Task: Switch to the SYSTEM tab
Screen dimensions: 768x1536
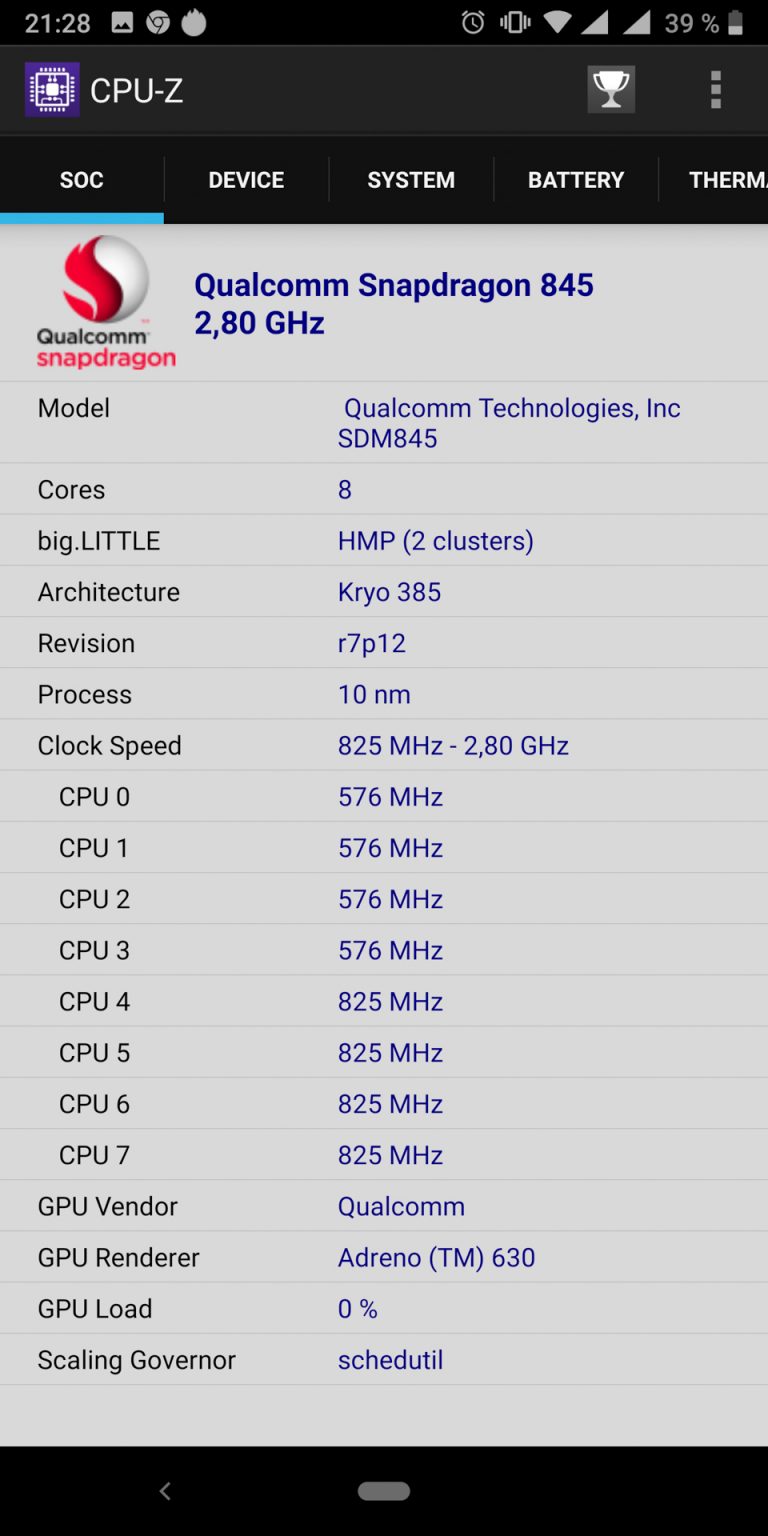Action: click(411, 180)
